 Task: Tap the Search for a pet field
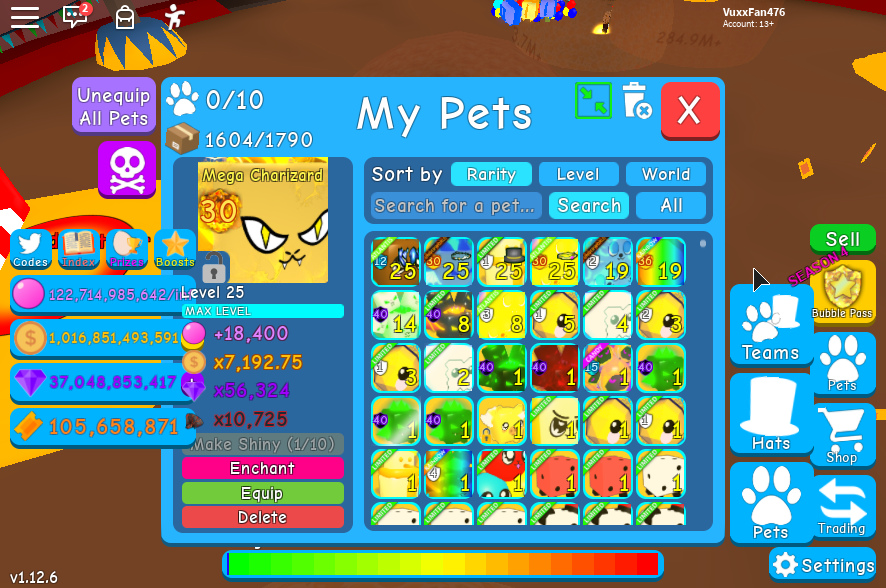(456, 206)
